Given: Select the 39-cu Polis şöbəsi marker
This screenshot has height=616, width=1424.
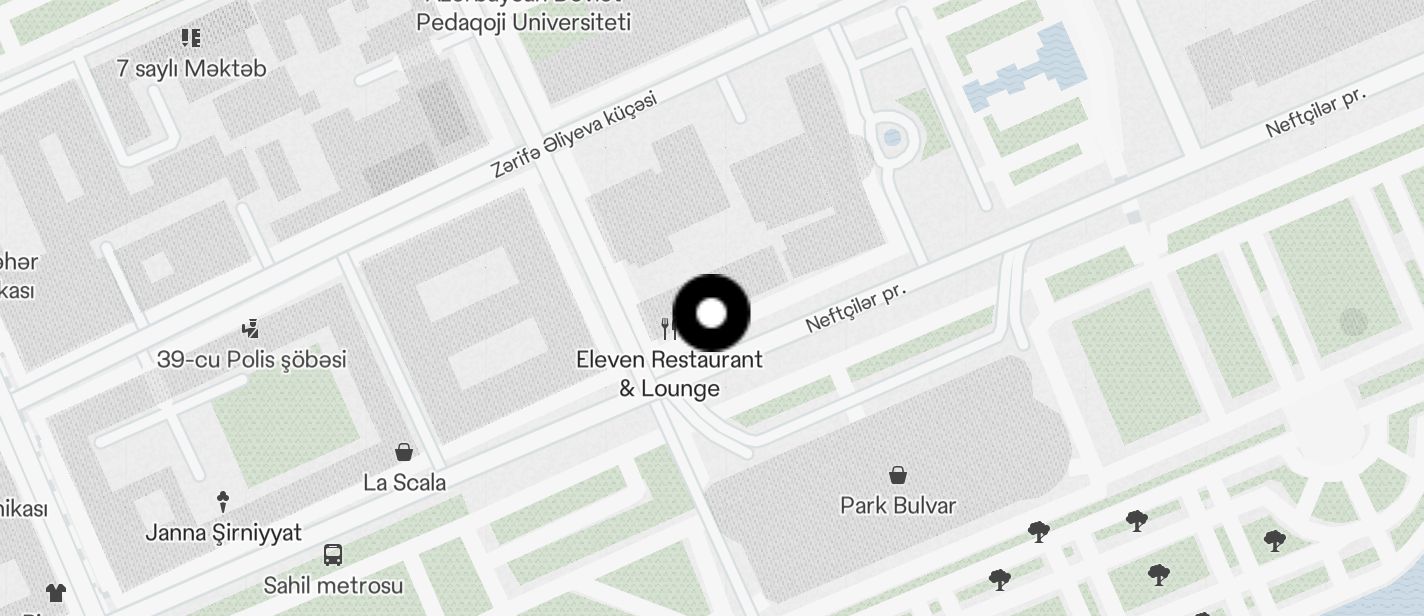Looking at the screenshot, I should [x=251, y=328].
